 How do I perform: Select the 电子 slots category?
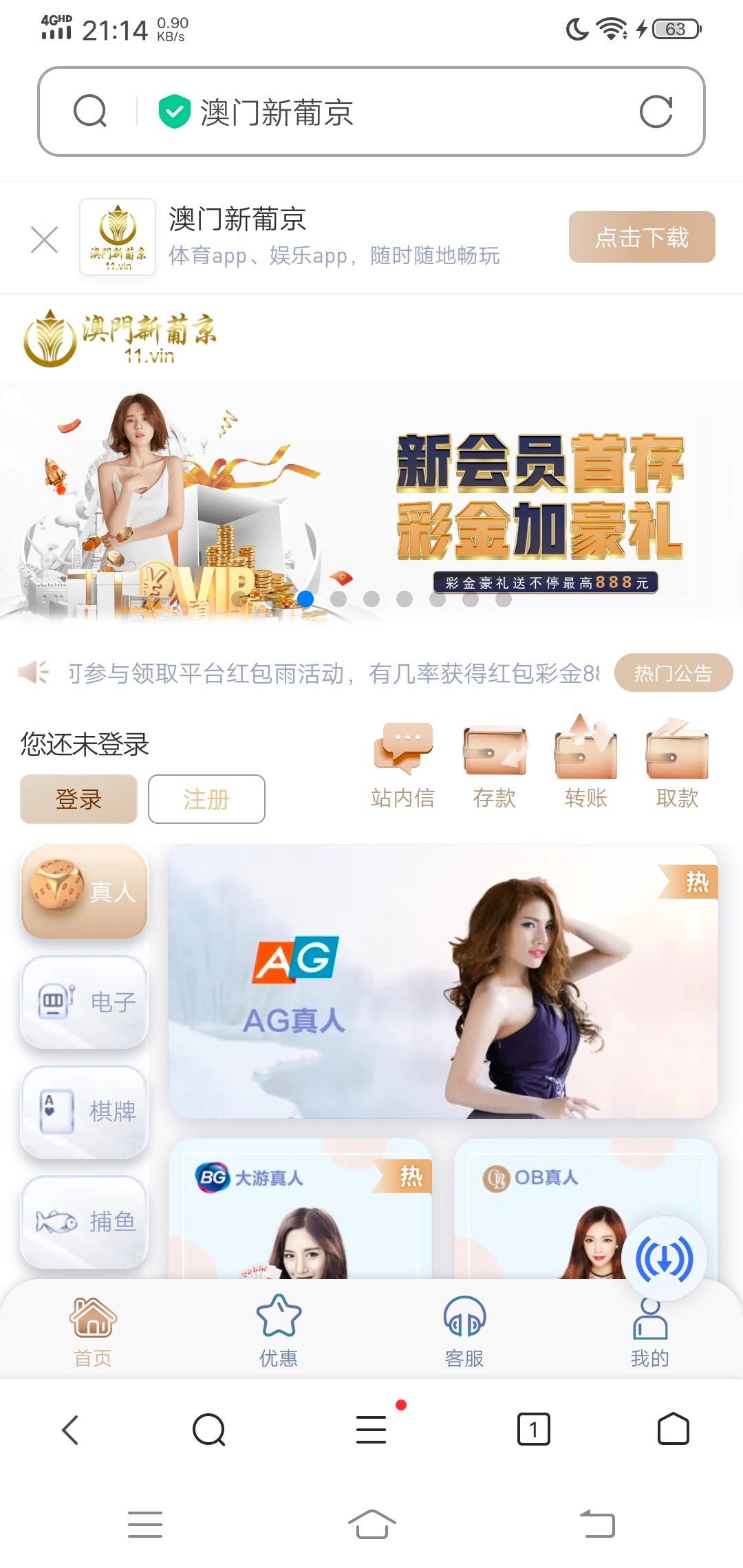(84, 1003)
